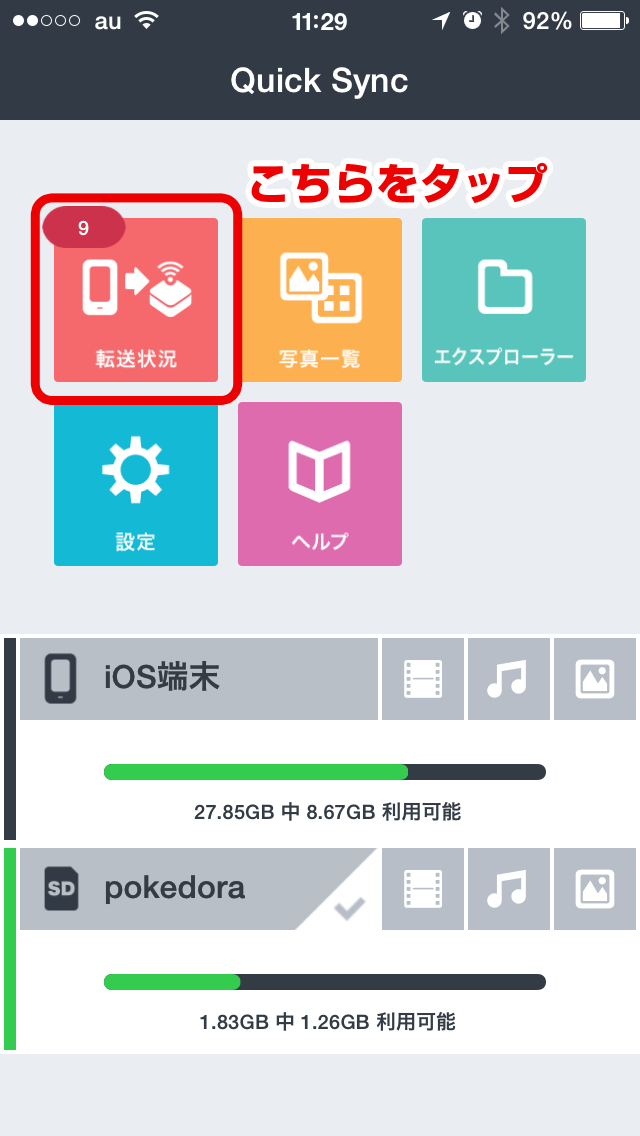Open the ヘルプ help tile
Screen dimensions: 640x1136
coord(320,484)
